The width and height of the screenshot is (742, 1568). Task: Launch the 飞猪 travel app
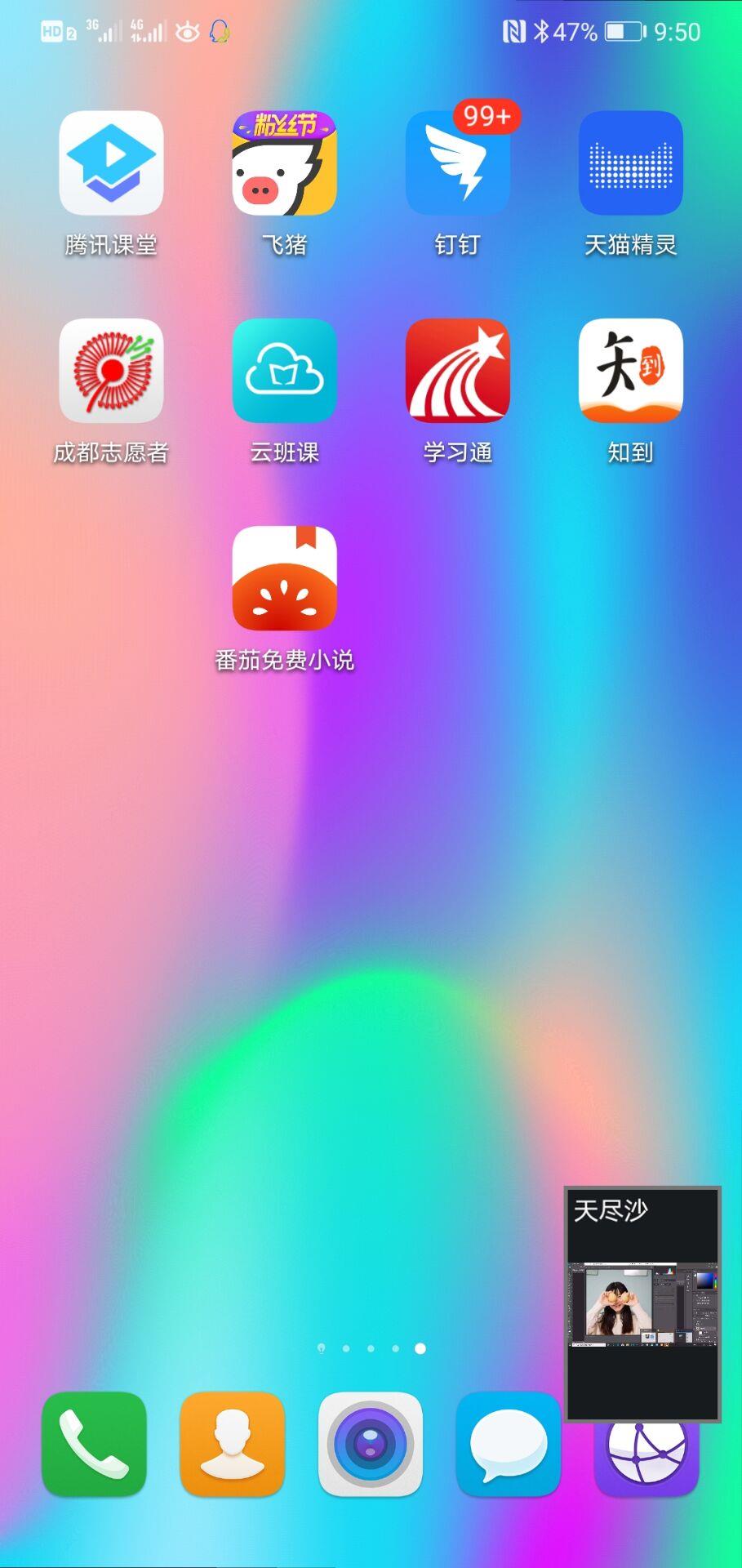tap(284, 163)
